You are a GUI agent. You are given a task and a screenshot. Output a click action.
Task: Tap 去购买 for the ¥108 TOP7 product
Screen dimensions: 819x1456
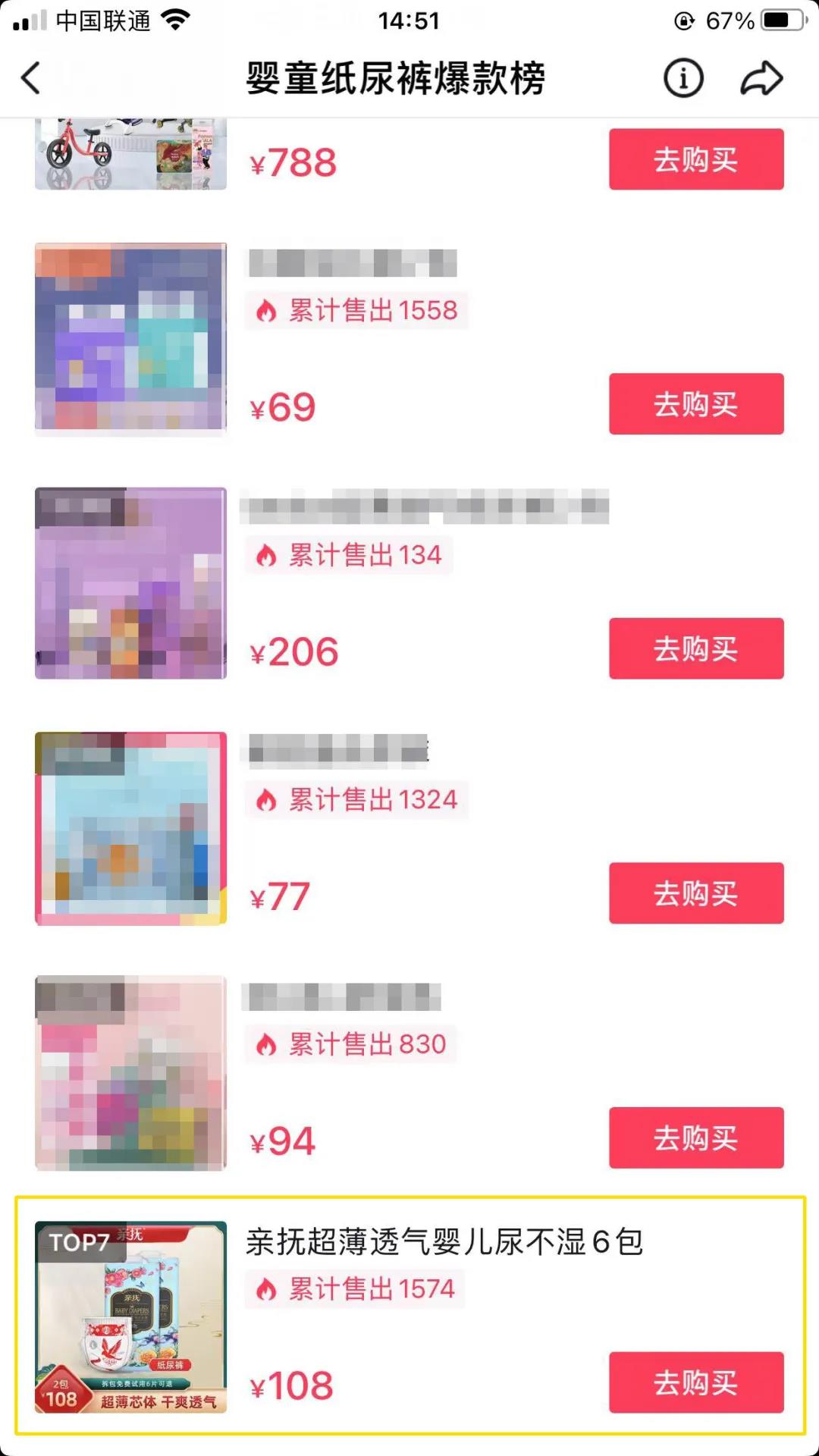pos(695,1382)
